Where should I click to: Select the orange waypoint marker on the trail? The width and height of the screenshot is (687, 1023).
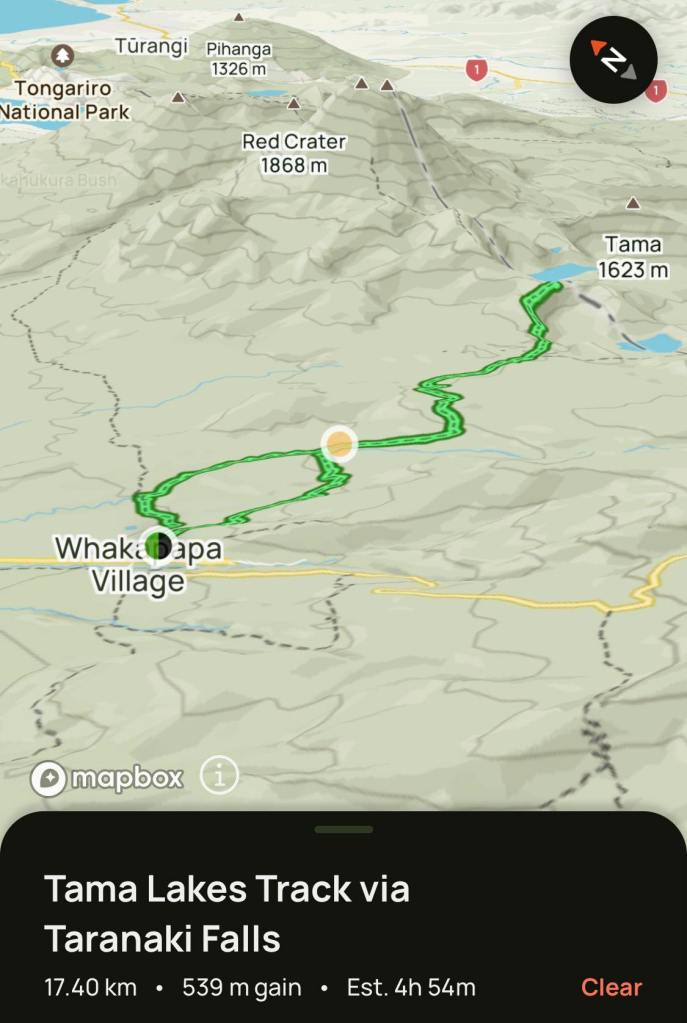pyautogui.click(x=339, y=443)
